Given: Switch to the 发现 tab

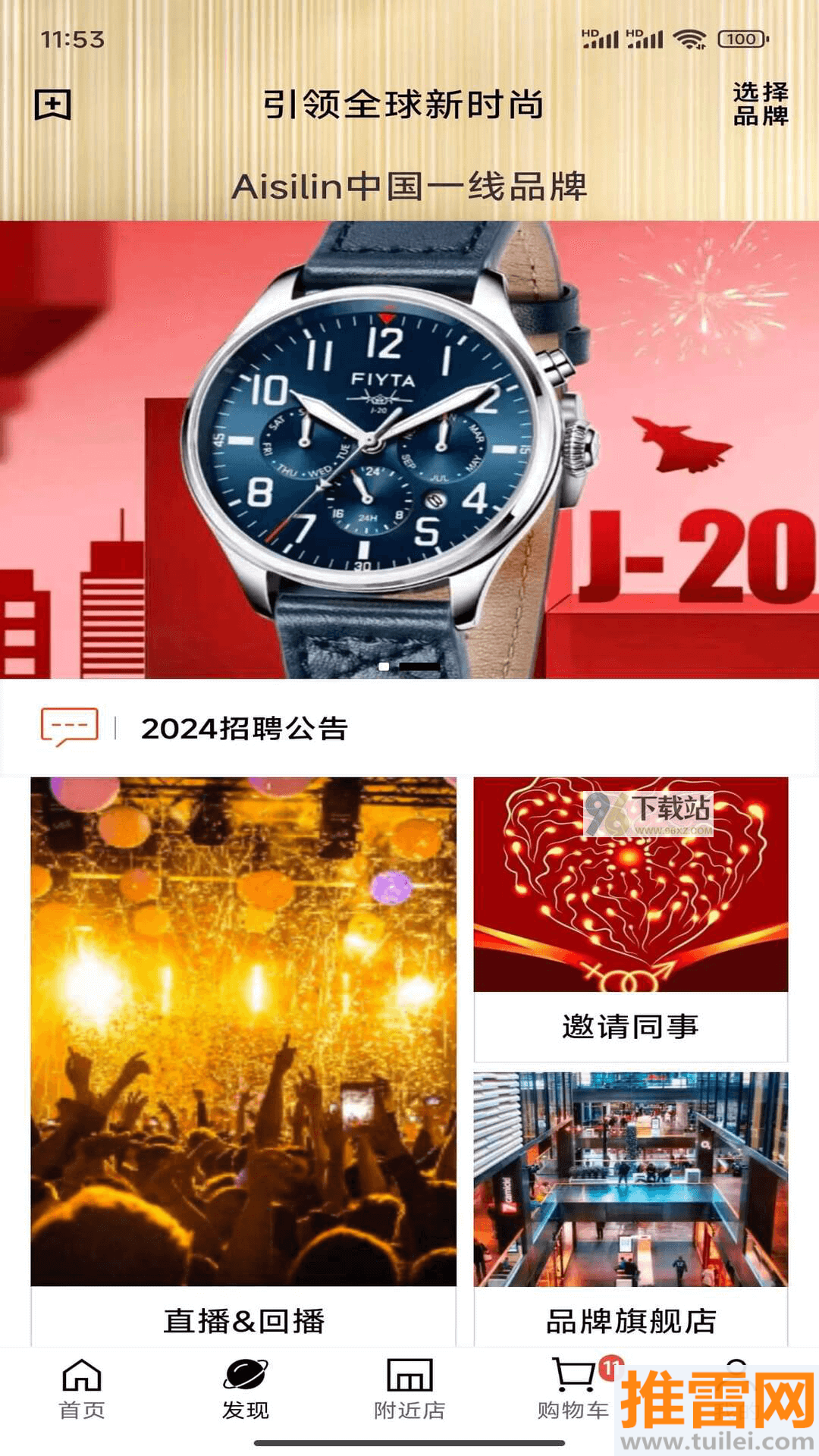Looking at the screenshot, I should pos(245,1389).
